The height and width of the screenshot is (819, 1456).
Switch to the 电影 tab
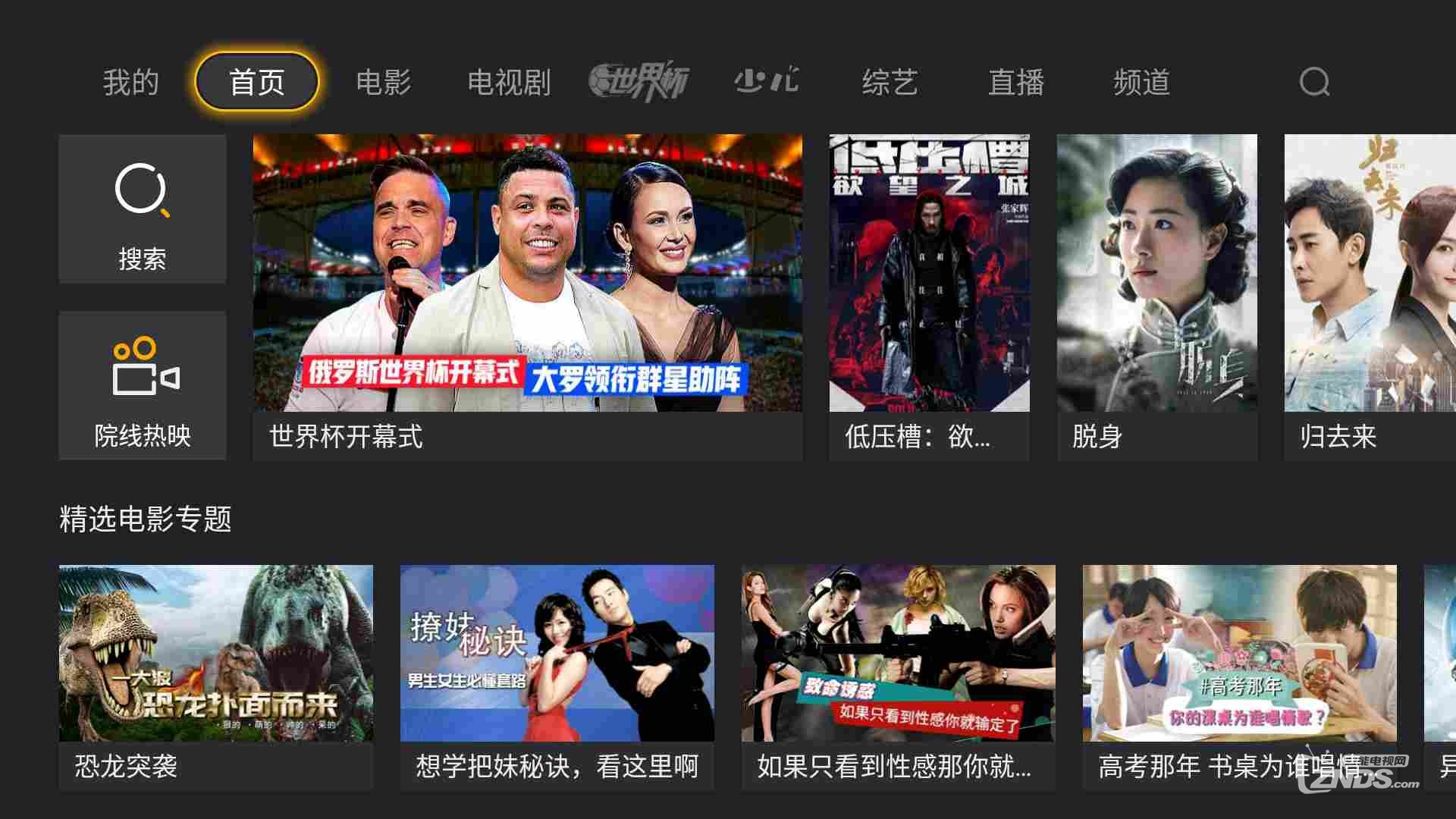384,82
